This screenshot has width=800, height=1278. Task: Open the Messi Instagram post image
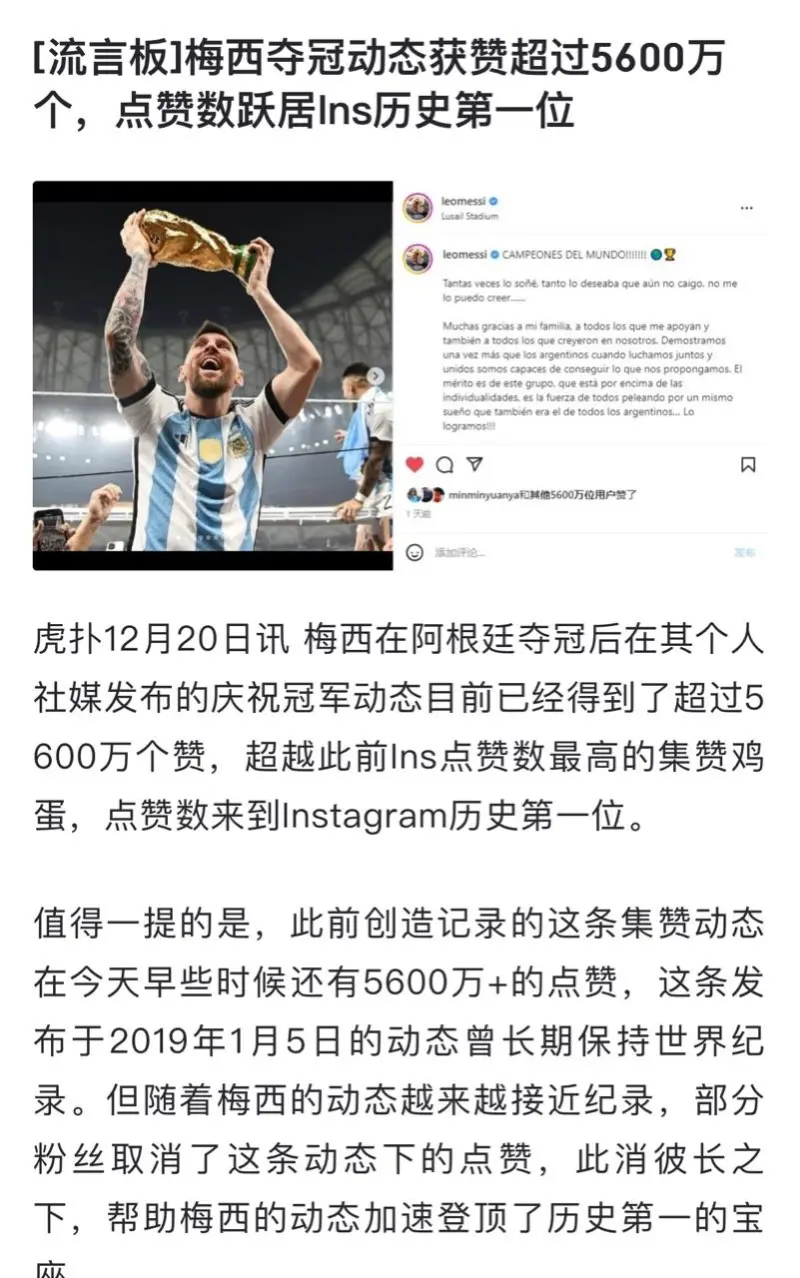(x=400, y=375)
